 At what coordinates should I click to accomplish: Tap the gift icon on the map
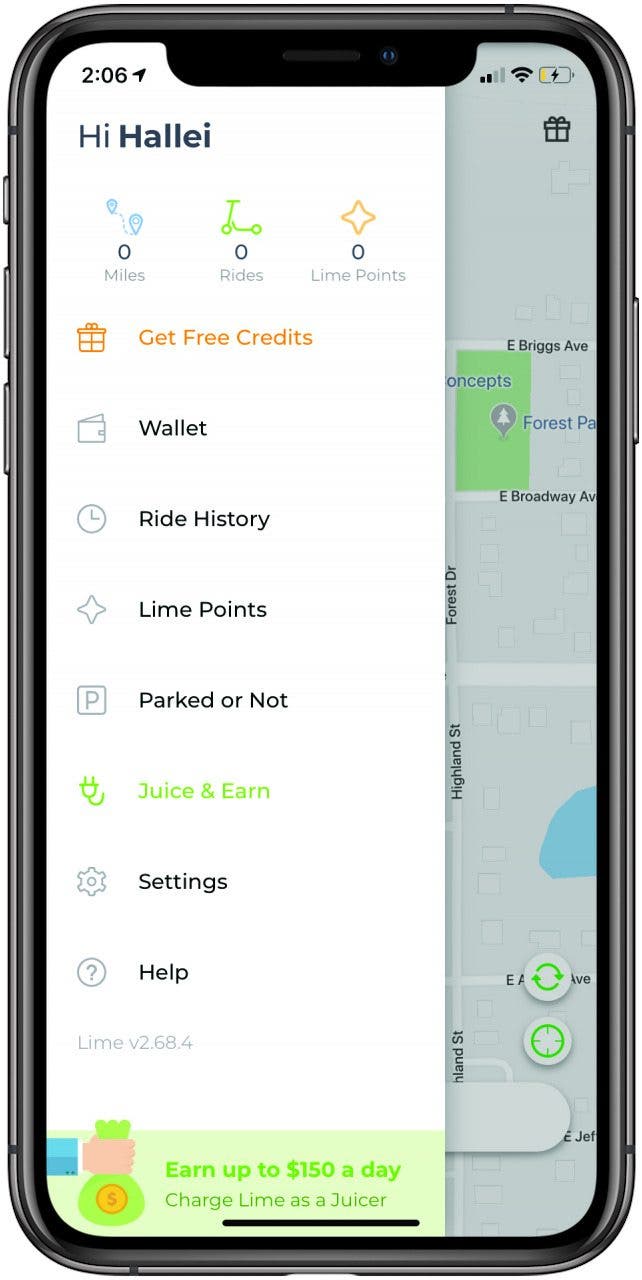(x=557, y=129)
